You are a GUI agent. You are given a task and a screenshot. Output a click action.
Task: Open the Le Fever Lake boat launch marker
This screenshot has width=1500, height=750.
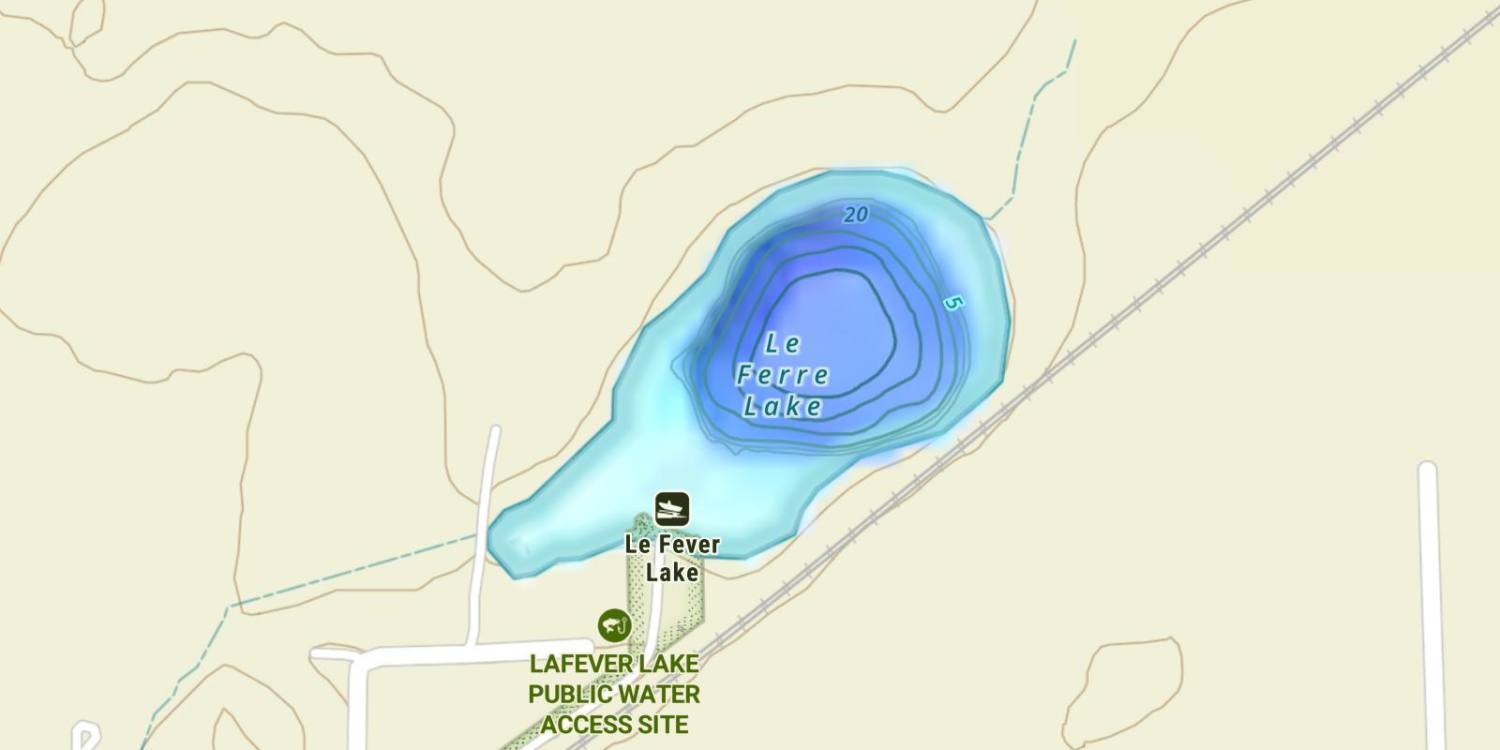coord(672,509)
